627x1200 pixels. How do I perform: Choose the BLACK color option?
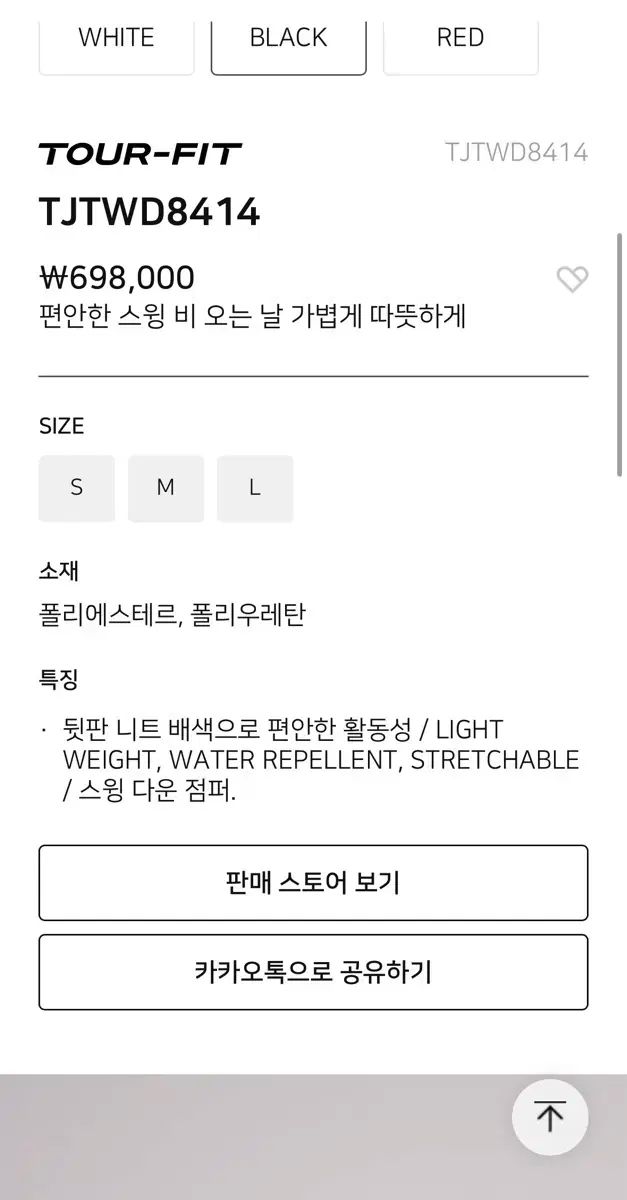pos(289,38)
